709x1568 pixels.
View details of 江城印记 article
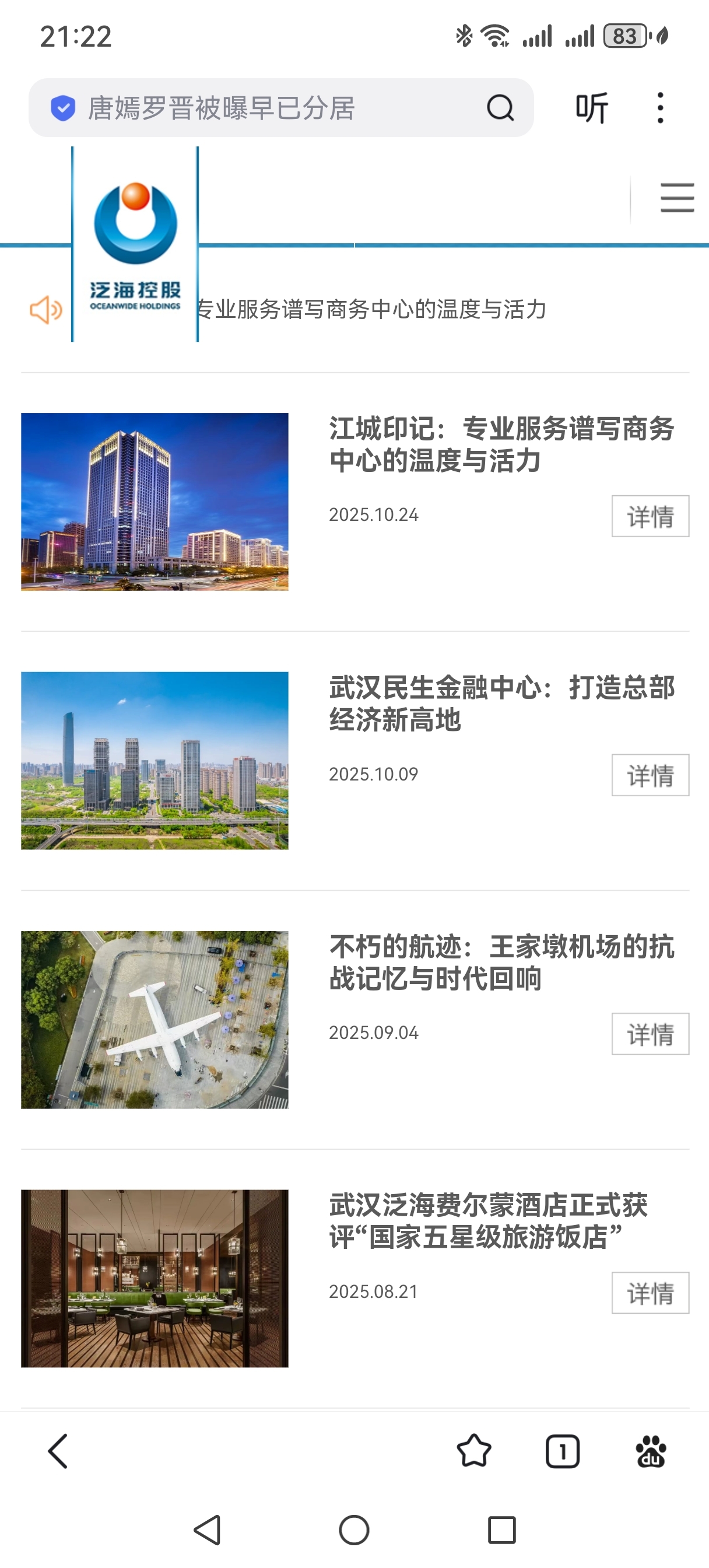(650, 516)
